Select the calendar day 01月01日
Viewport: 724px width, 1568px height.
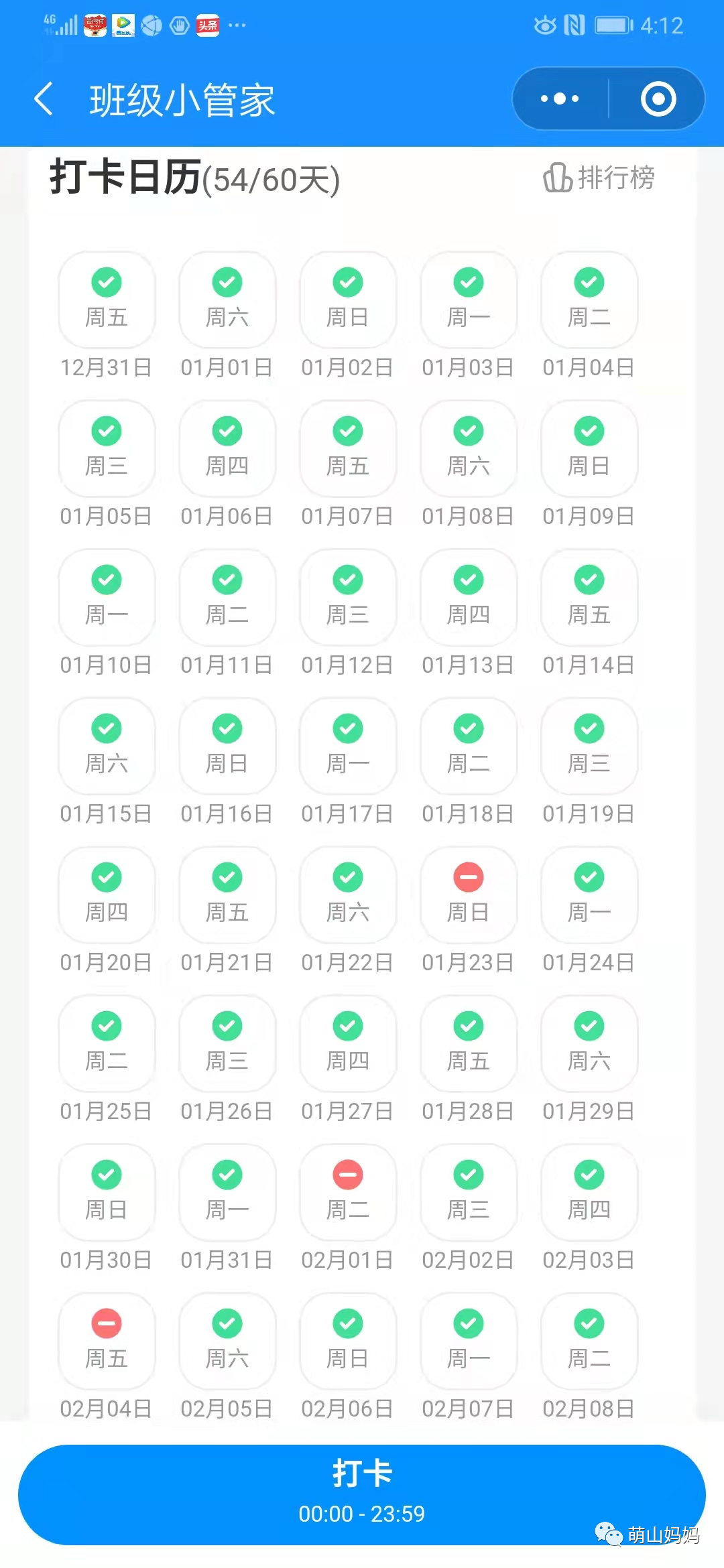coord(227,300)
